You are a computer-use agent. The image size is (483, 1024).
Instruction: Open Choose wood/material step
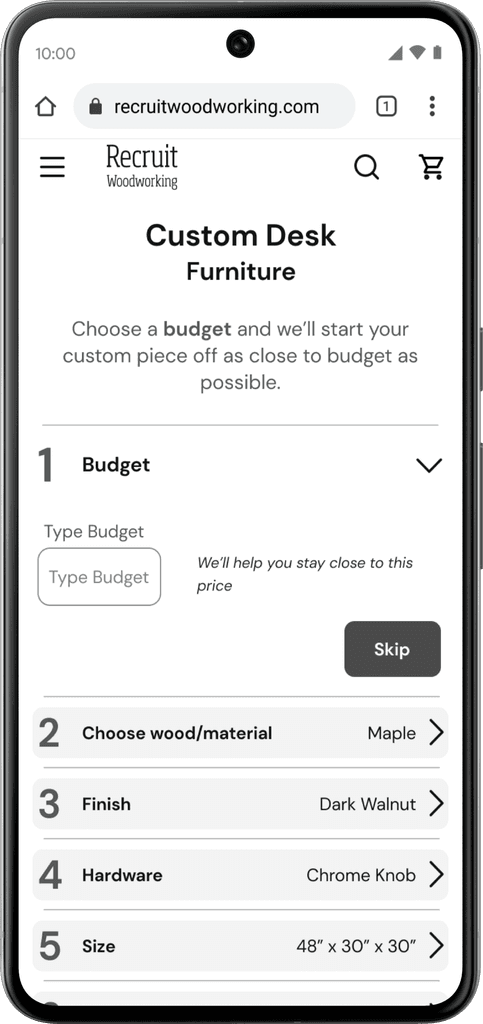pyautogui.click(x=240, y=733)
